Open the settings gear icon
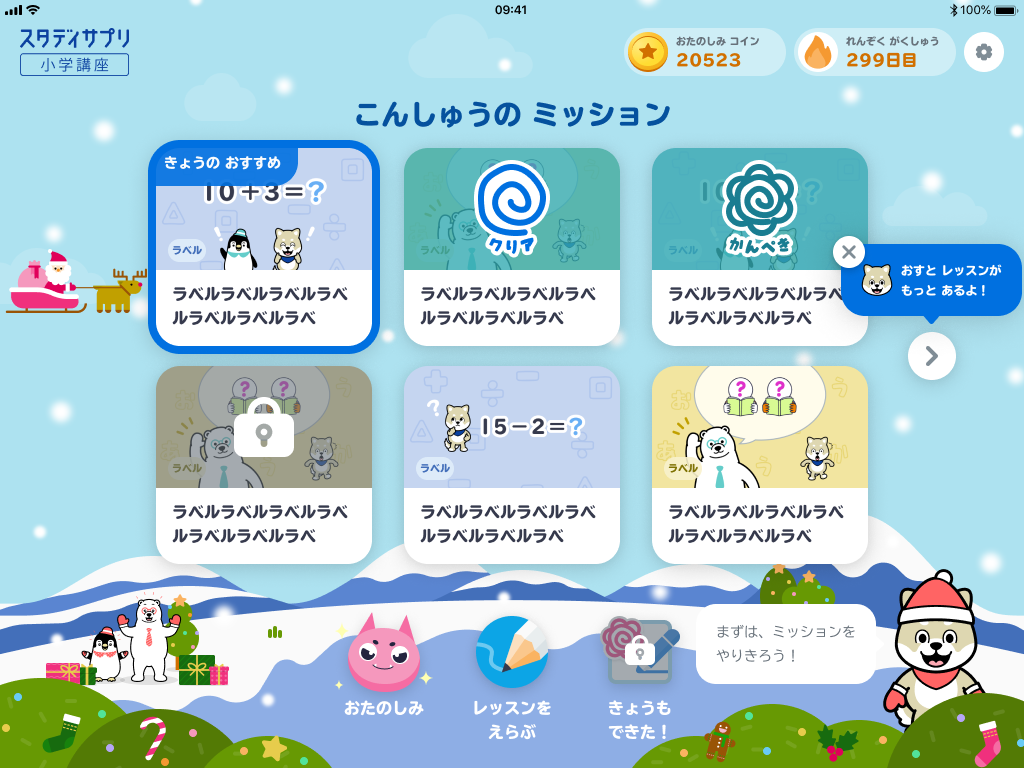This screenshot has height=768, width=1024. point(984,52)
